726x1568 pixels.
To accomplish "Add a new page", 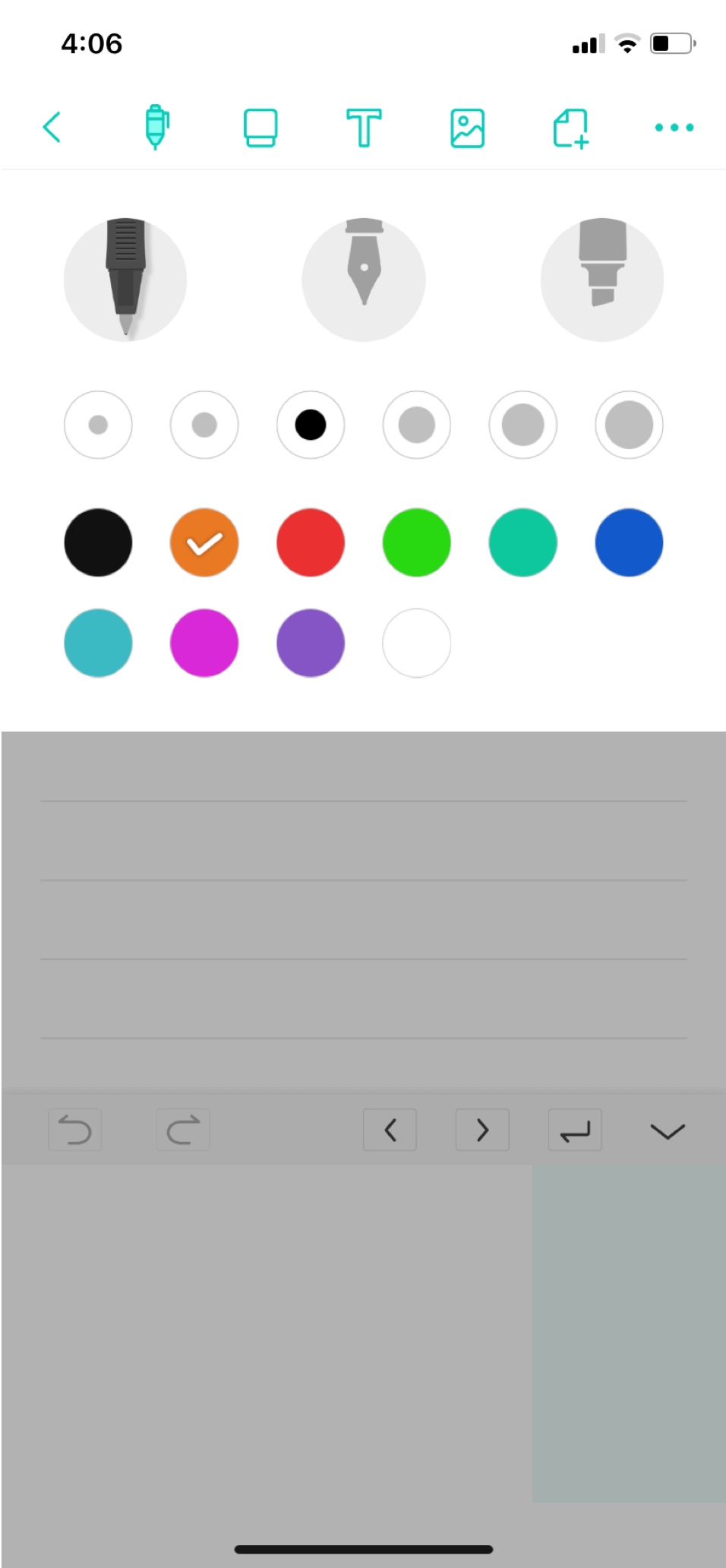I will pyautogui.click(x=571, y=128).
